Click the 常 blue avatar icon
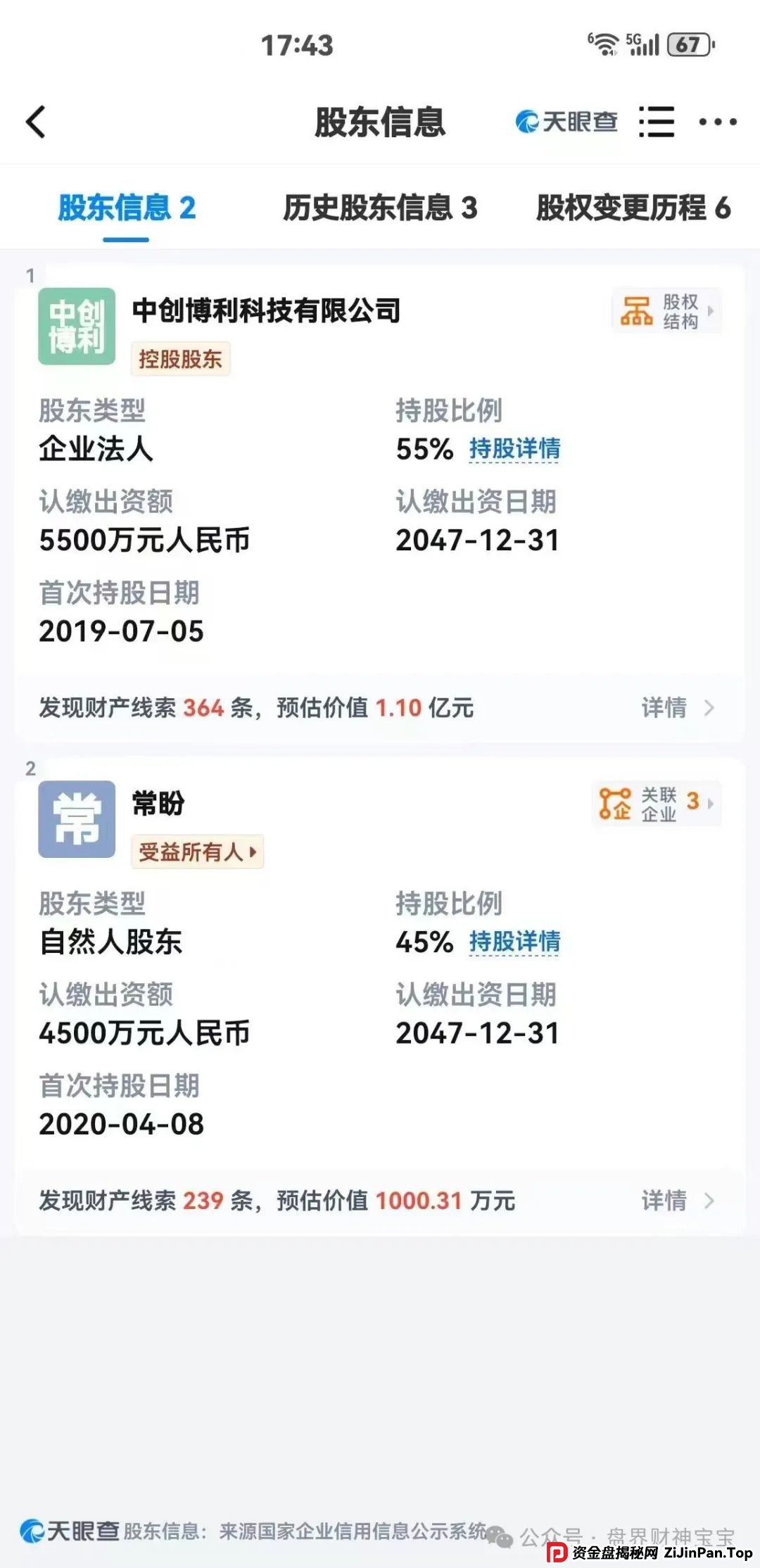Image resolution: width=760 pixels, height=1568 pixels. click(77, 820)
